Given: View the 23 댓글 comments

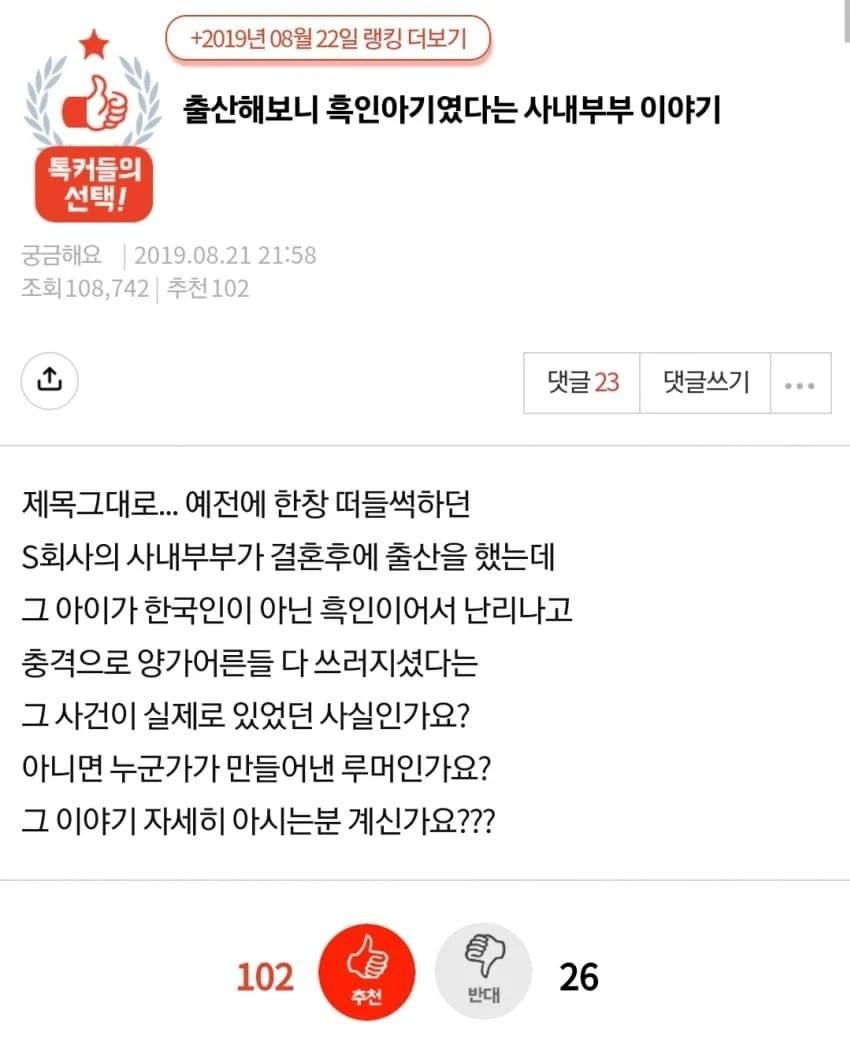Looking at the screenshot, I should [x=582, y=381].
